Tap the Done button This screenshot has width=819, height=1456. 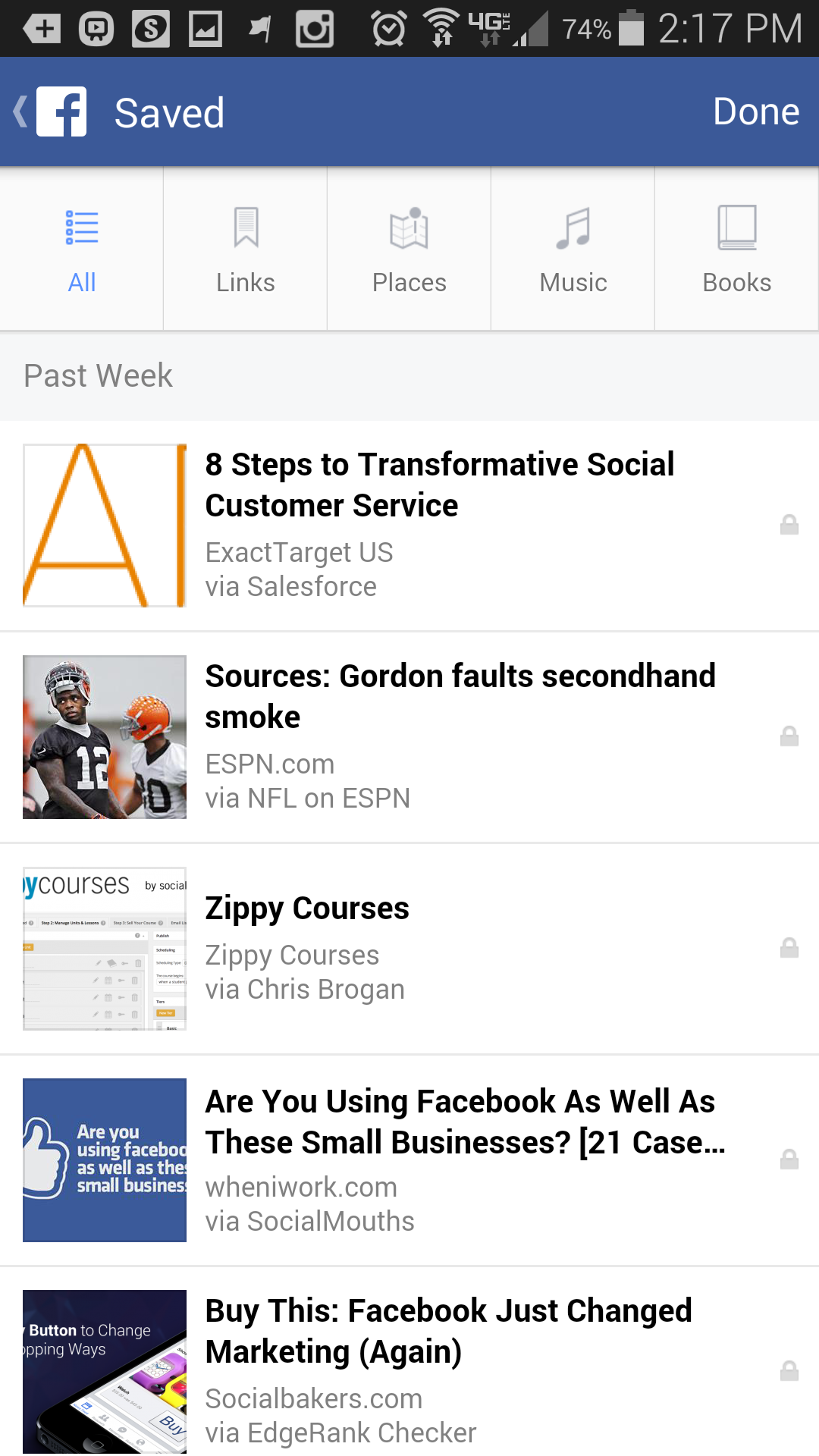pyautogui.click(x=755, y=111)
